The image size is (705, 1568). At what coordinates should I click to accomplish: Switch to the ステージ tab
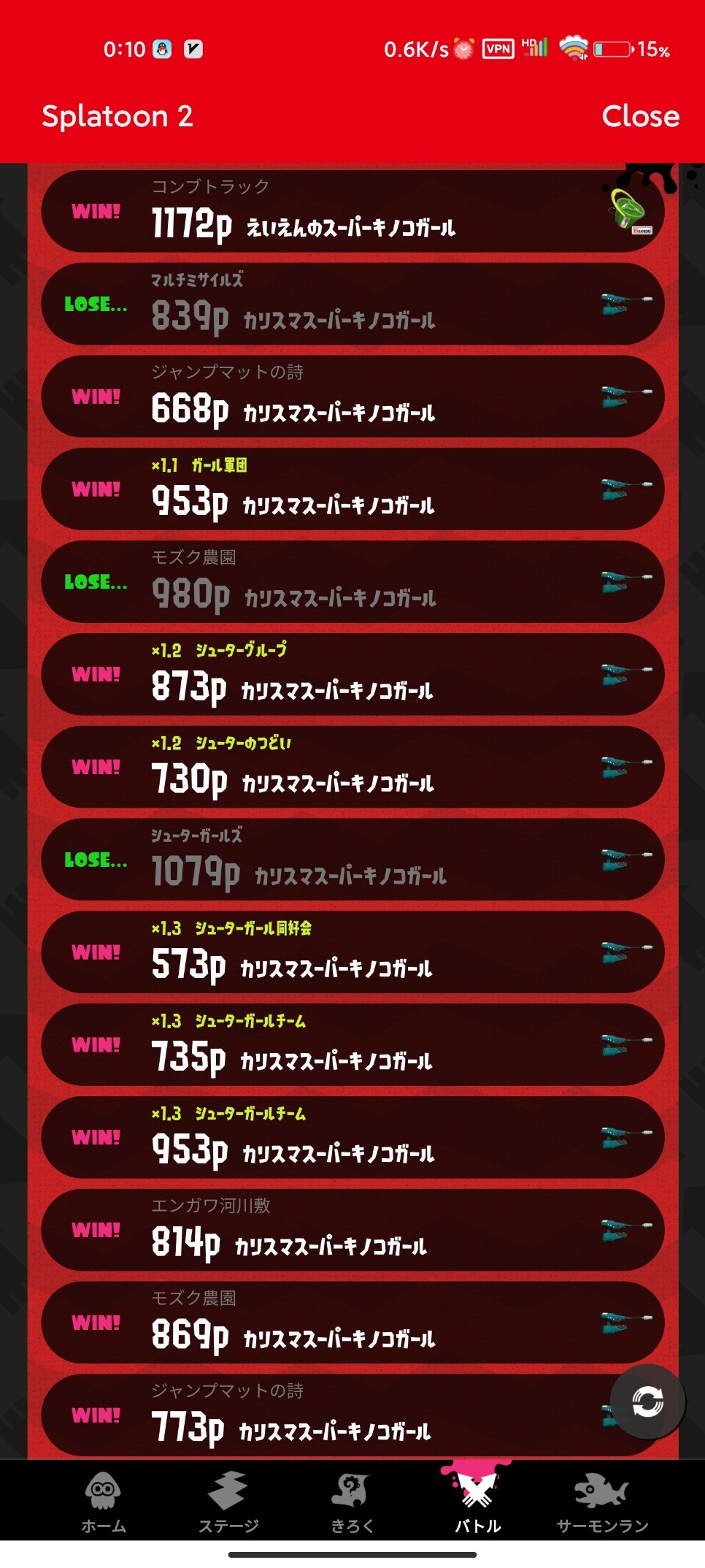[228, 1502]
